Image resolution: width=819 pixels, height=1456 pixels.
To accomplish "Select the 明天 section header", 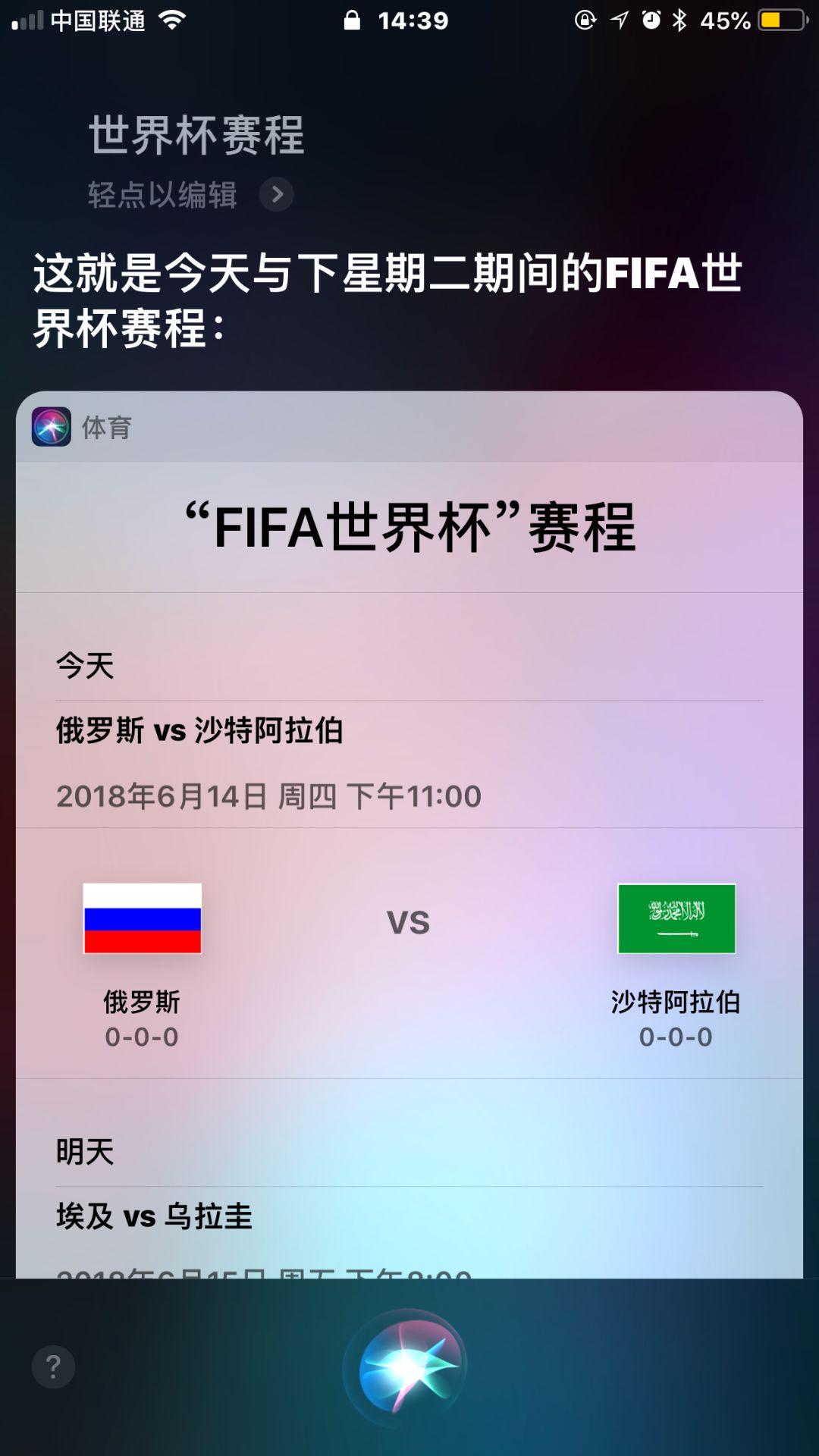I will coord(83,1152).
